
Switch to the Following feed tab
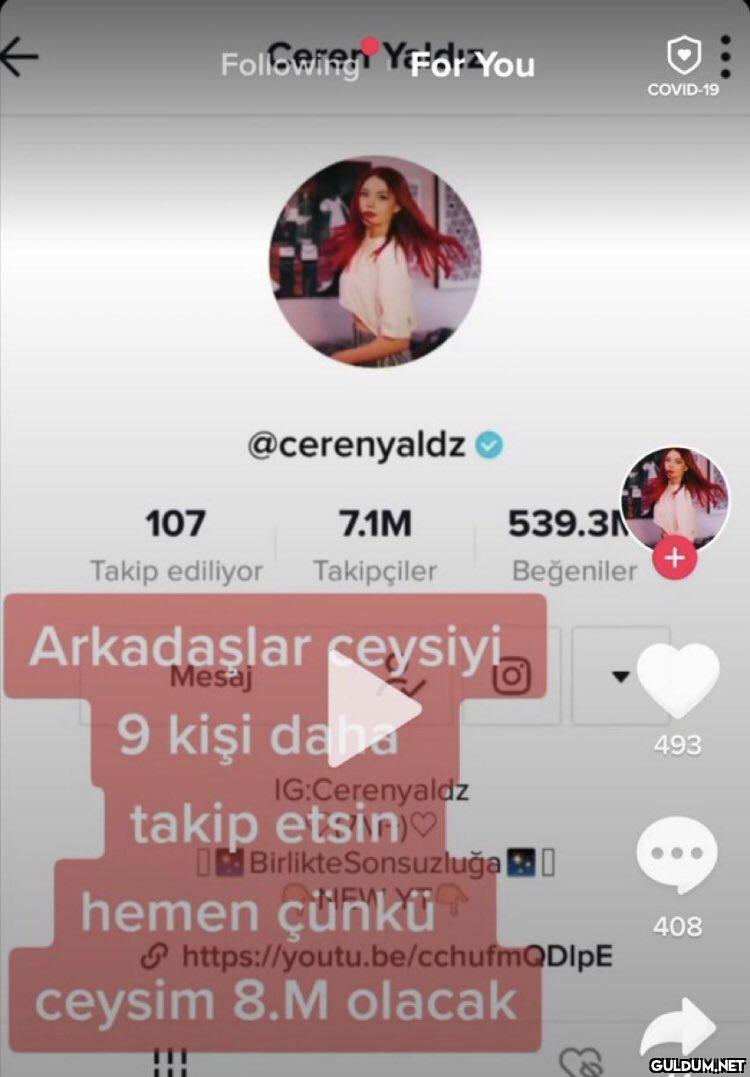[289, 66]
